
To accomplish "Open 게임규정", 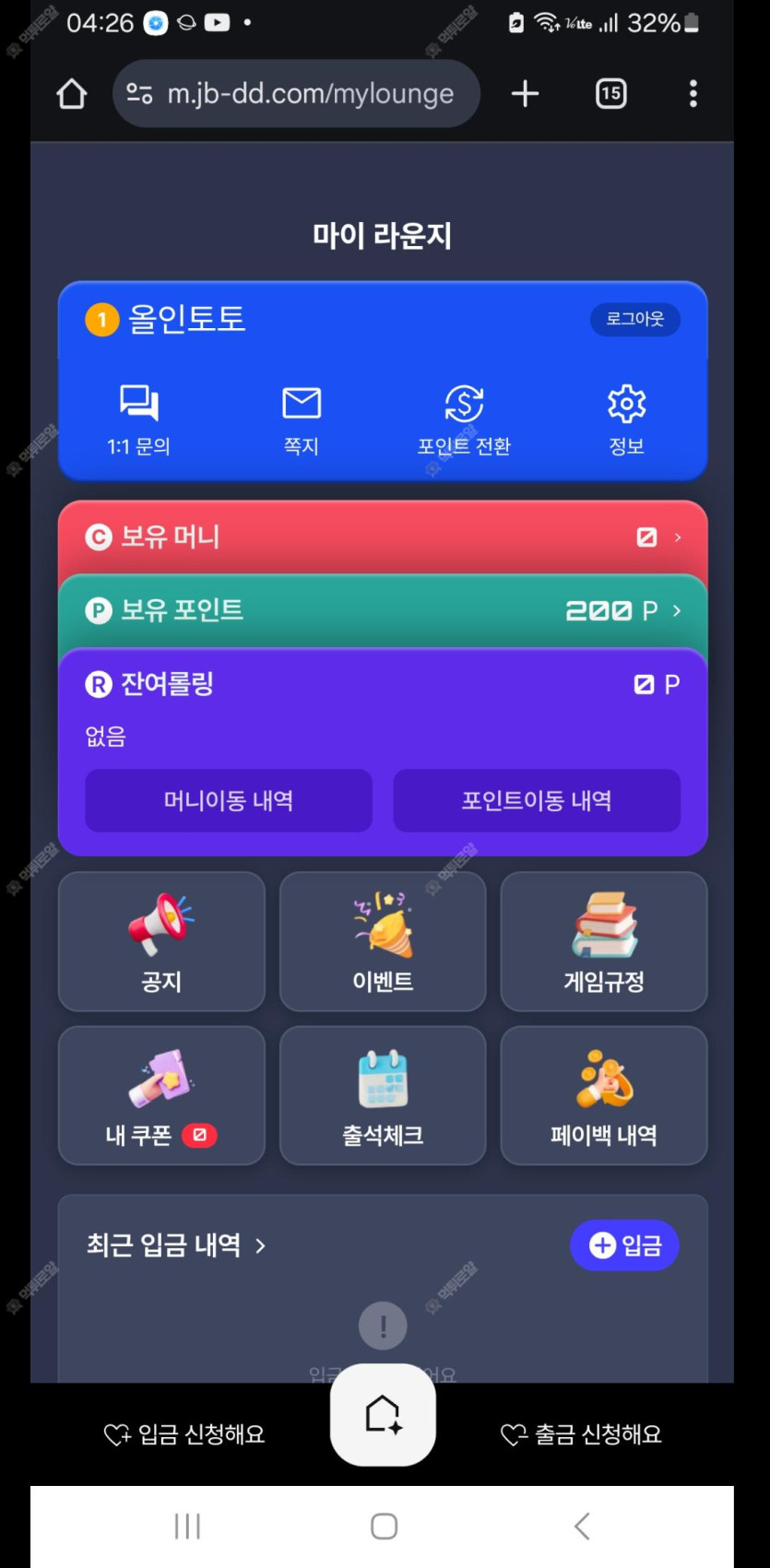I will tap(604, 941).
